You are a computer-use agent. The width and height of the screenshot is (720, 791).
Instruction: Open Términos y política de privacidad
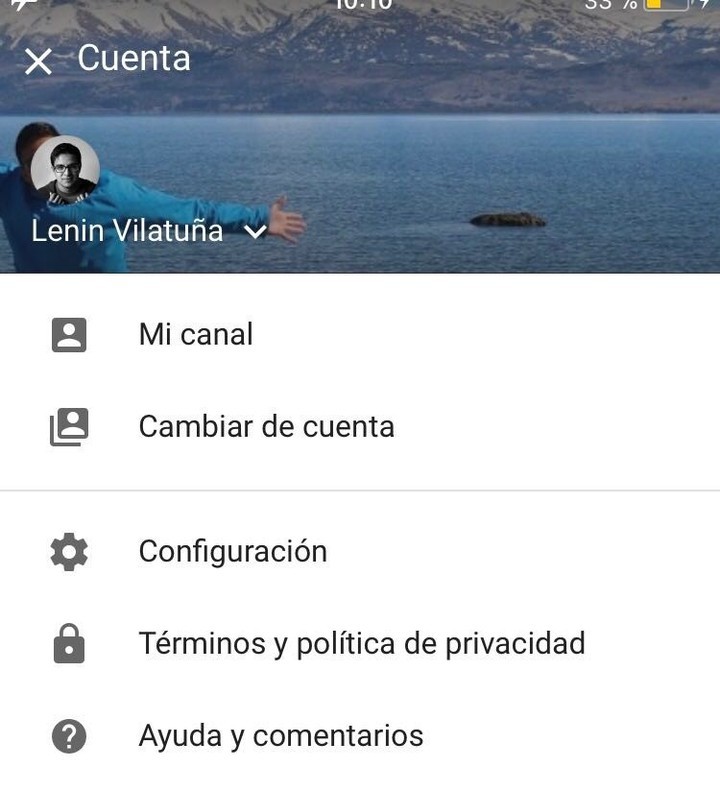360,644
